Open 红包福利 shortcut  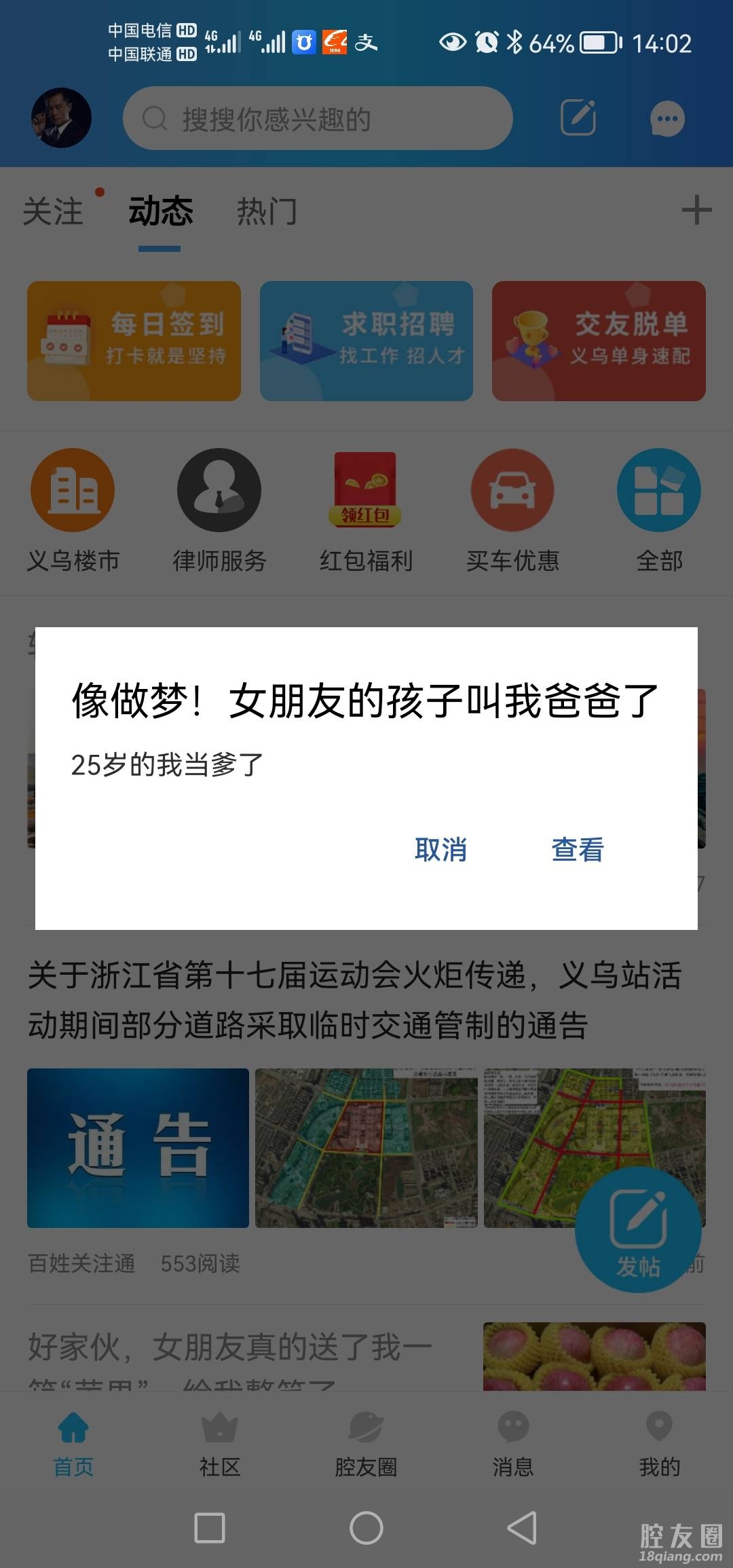pyautogui.click(x=366, y=510)
